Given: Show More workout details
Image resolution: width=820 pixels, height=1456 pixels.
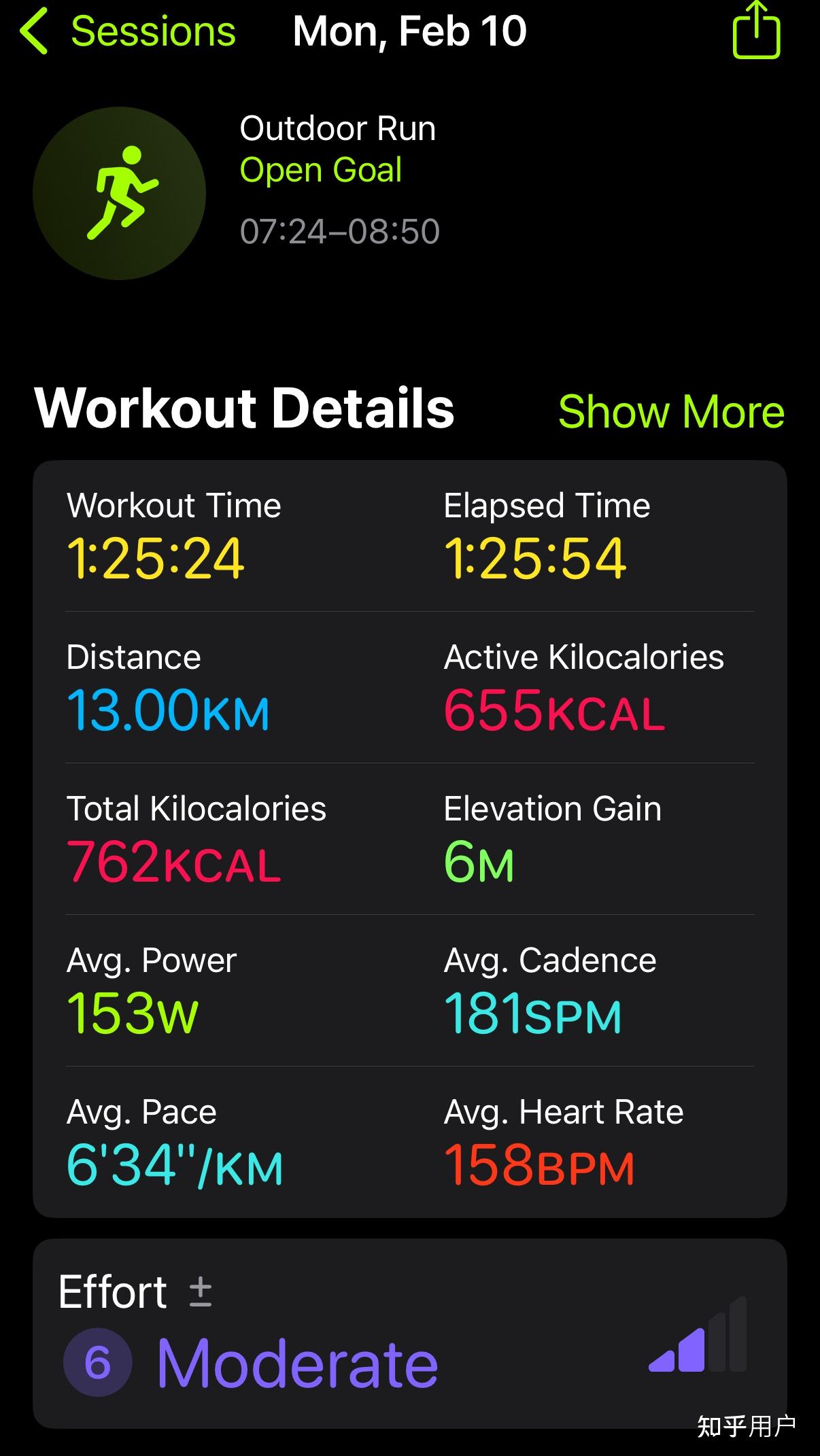Looking at the screenshot, I should pyautogui.click(x=671, y=411).
